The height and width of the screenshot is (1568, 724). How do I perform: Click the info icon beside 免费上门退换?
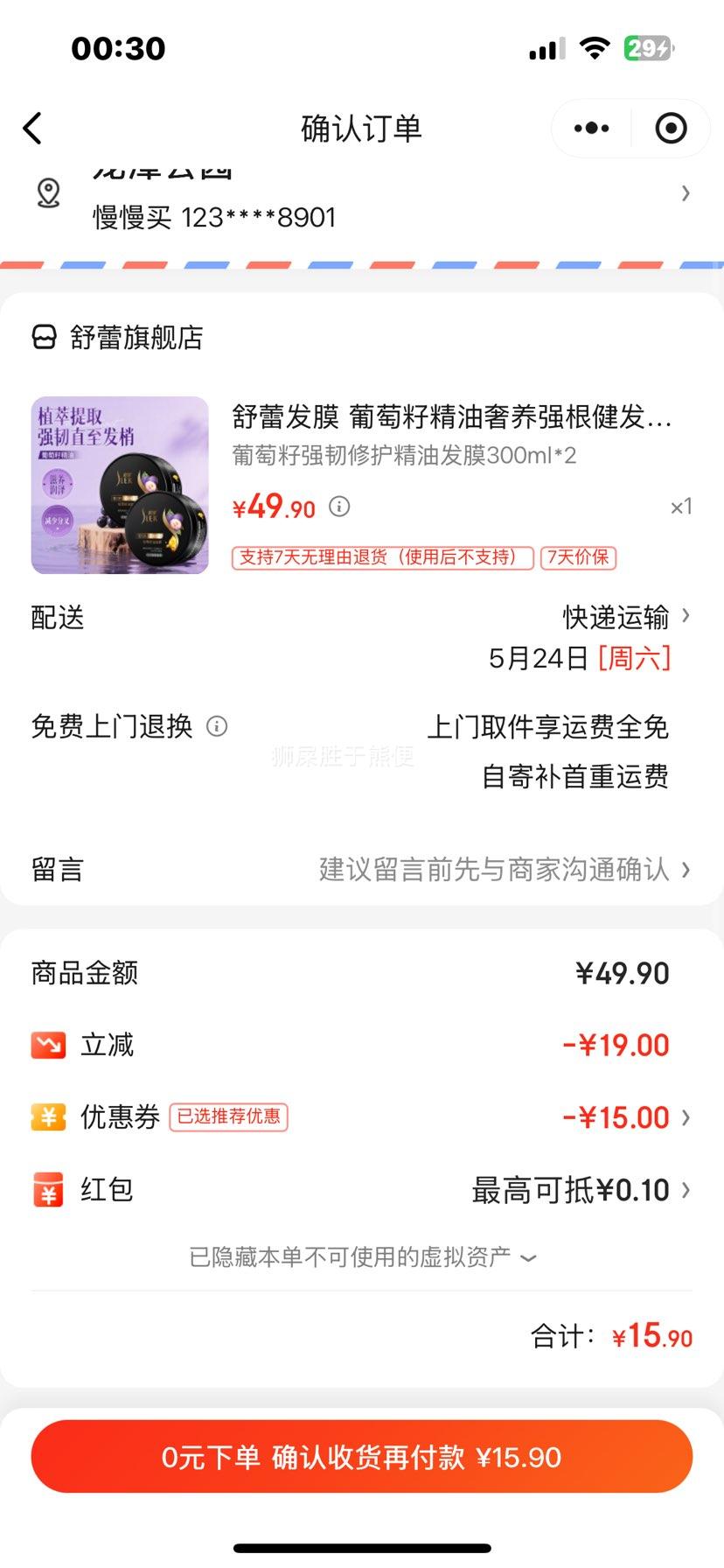(x=216, y=726)
